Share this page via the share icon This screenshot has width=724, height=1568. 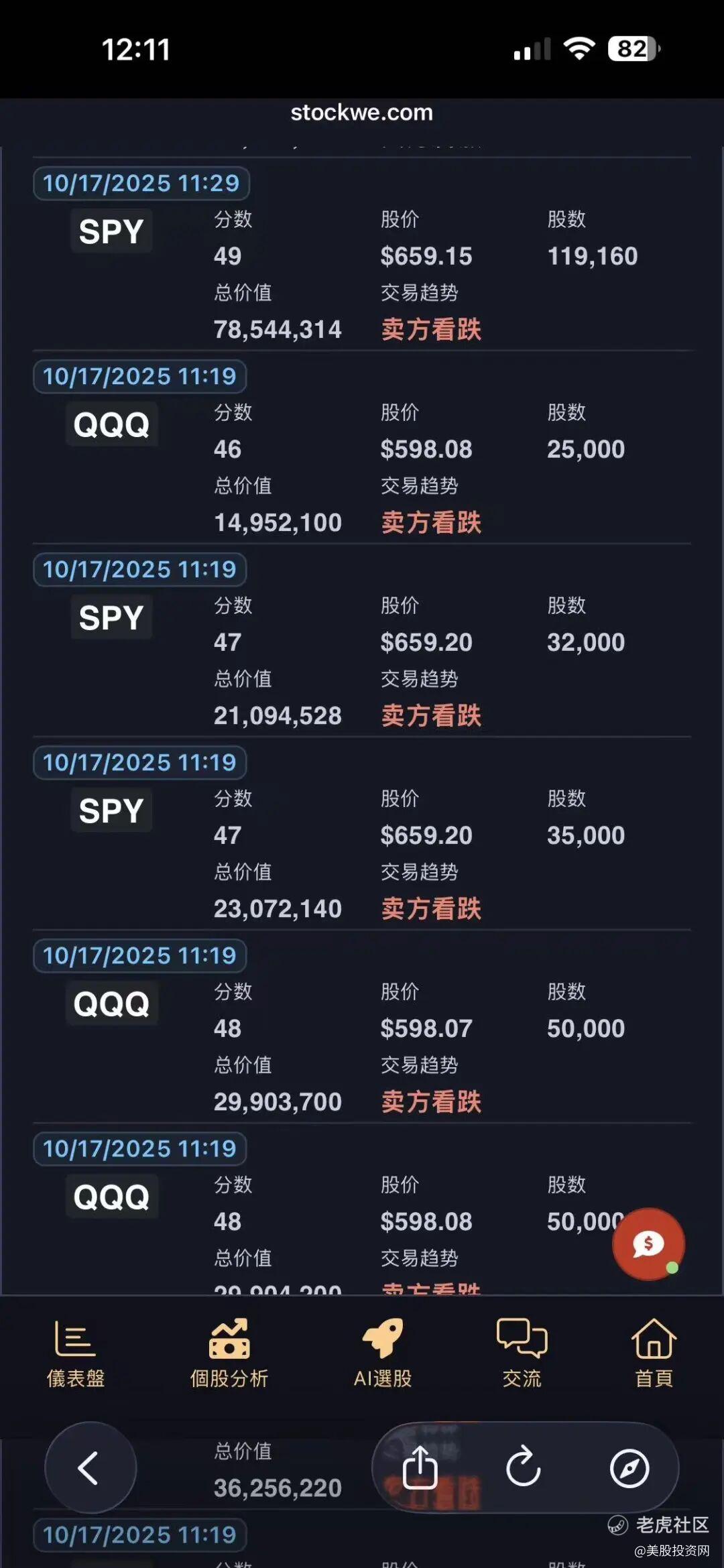coord(420,1468)
